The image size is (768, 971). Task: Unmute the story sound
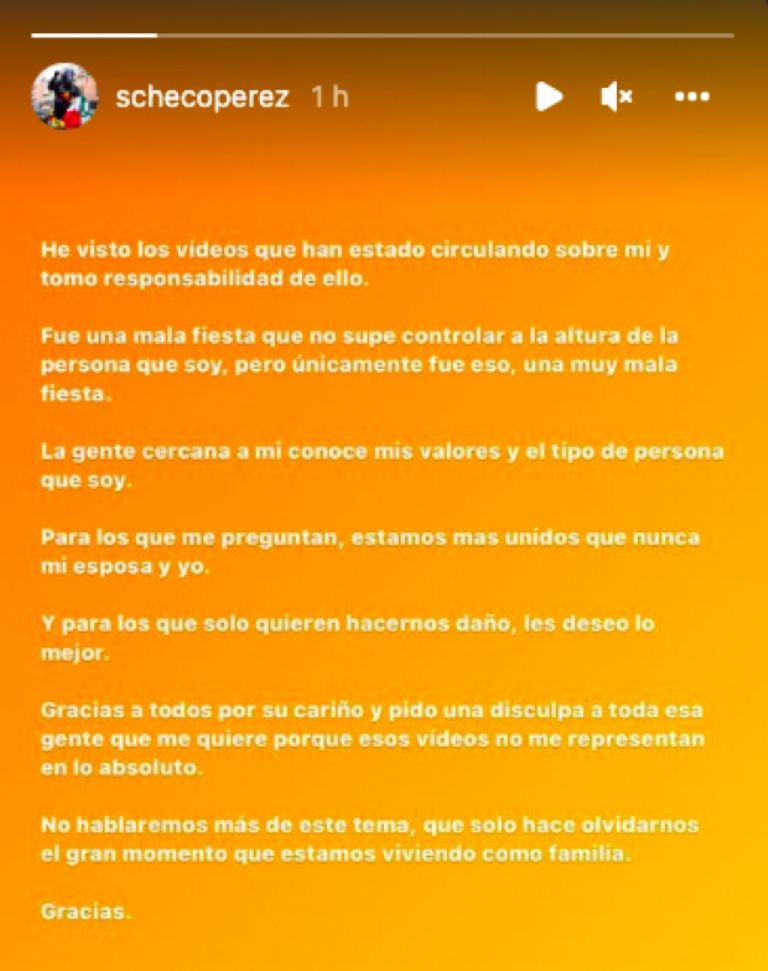click(616, 96)
